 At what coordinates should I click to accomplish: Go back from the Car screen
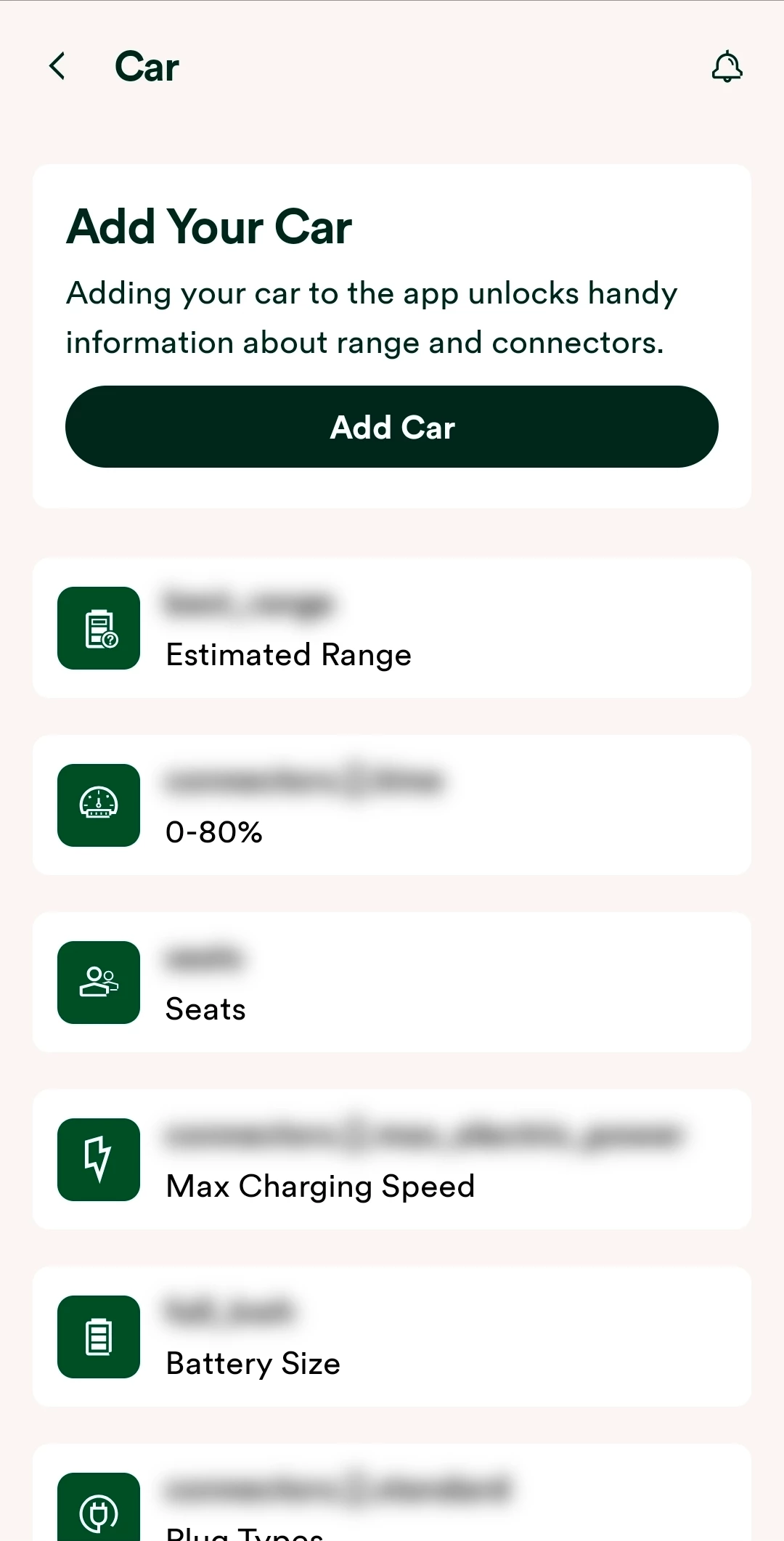[x=57, y=66]
